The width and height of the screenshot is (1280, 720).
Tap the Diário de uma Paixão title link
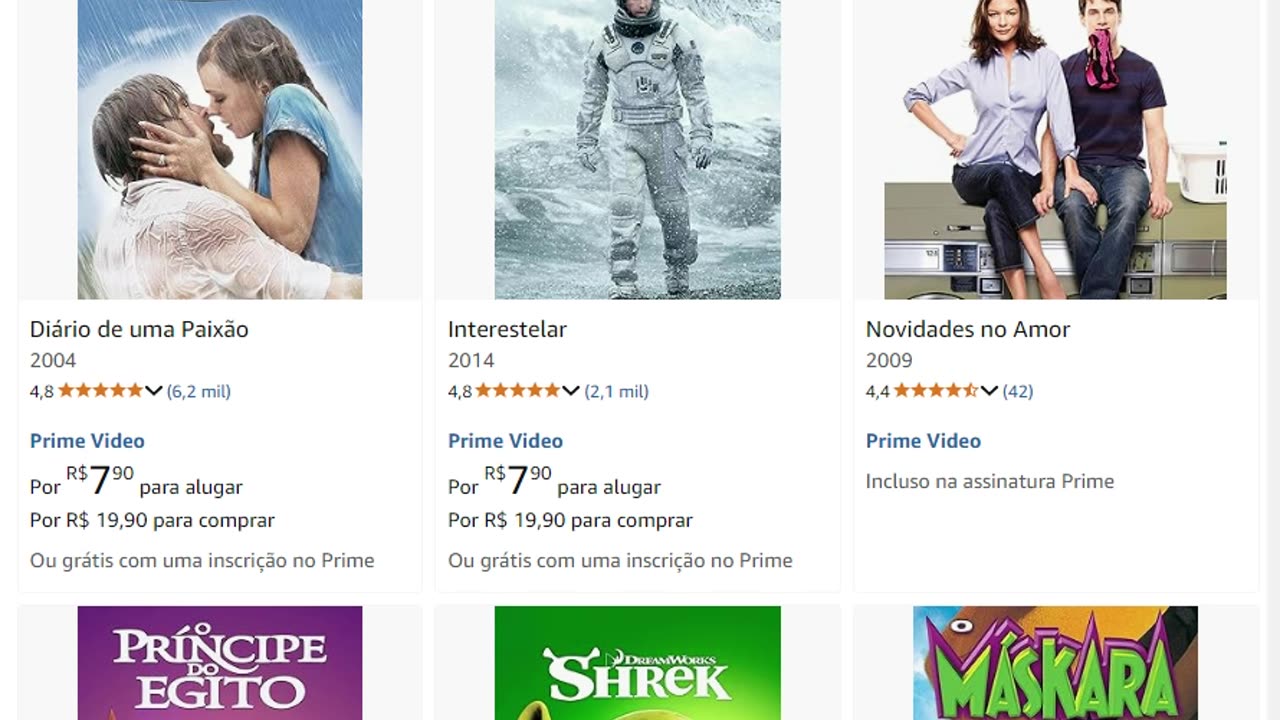click(139, 329)
